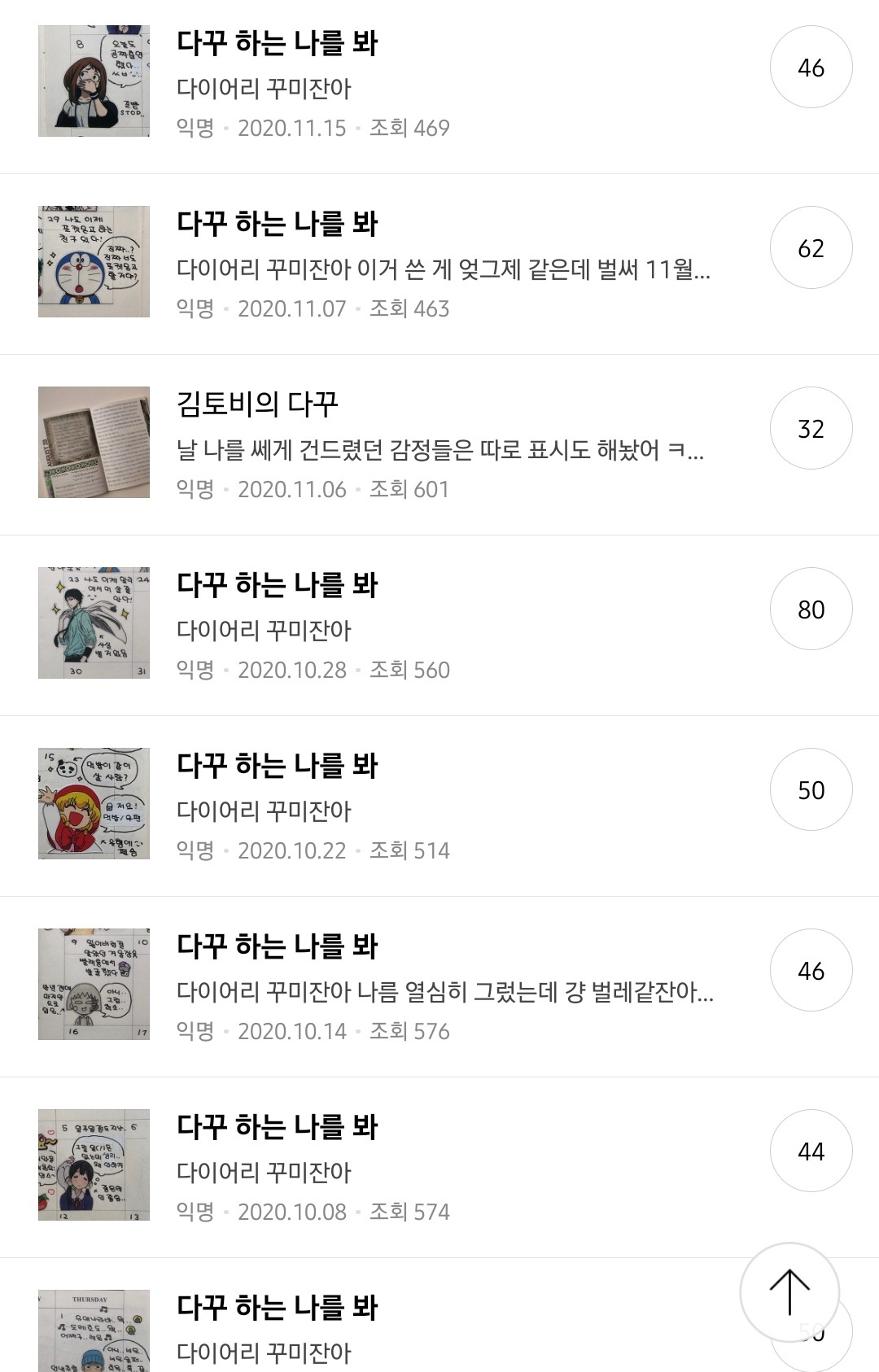Open the post dated 2020.10.08
879x1372 pixels.
(277, 1128)
